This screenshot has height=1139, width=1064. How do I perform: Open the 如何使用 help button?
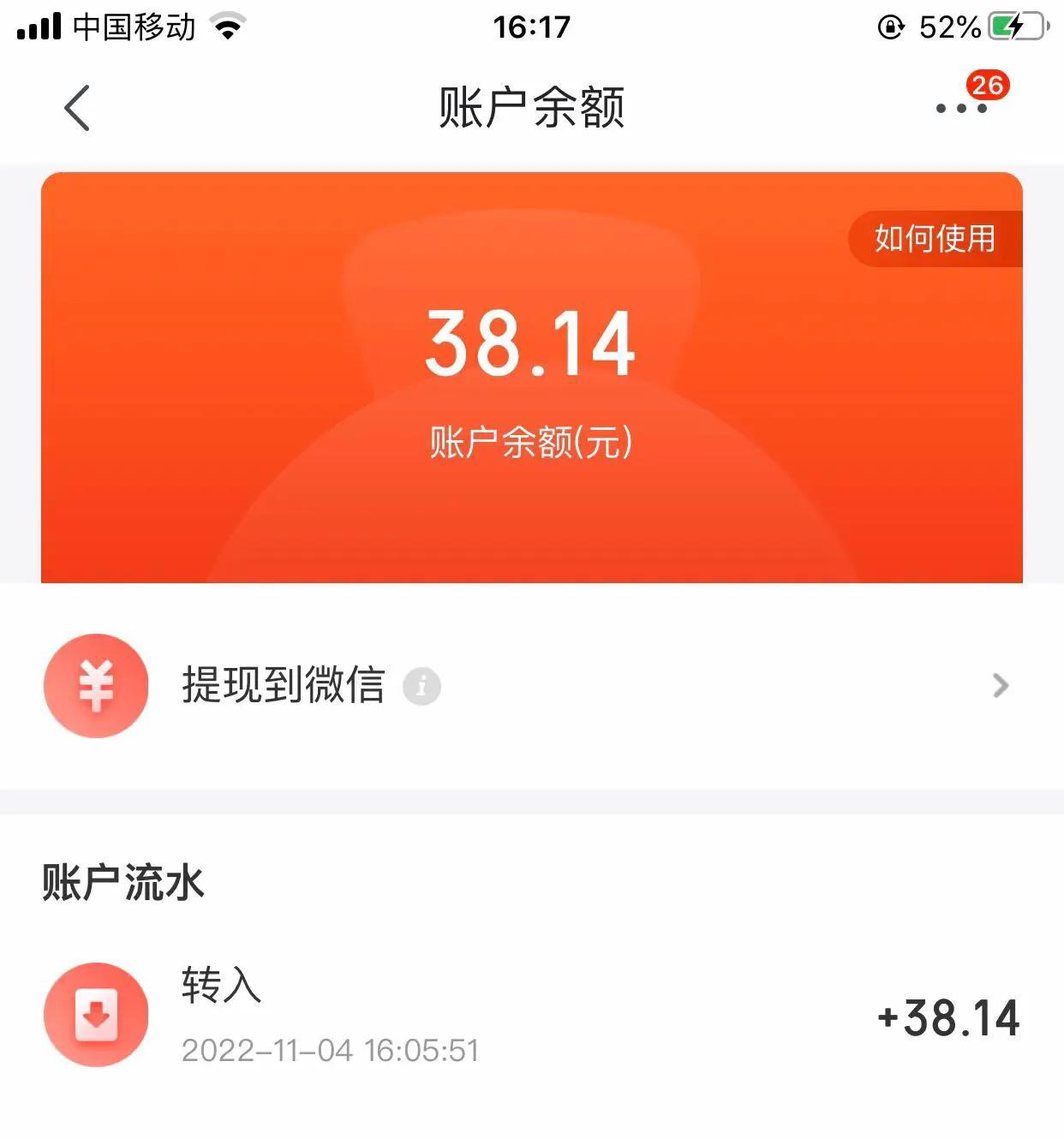933,240
